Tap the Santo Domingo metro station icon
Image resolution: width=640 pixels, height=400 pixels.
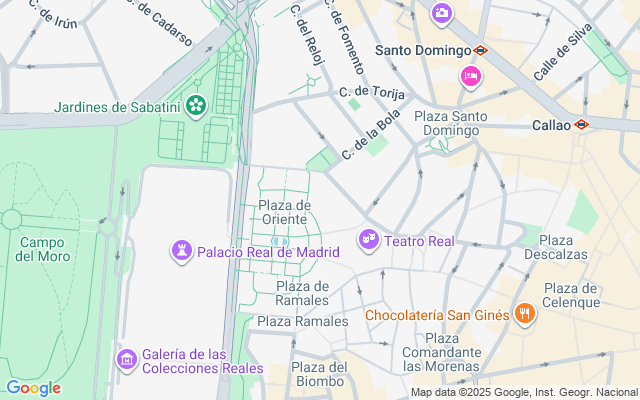pos(481,50)
